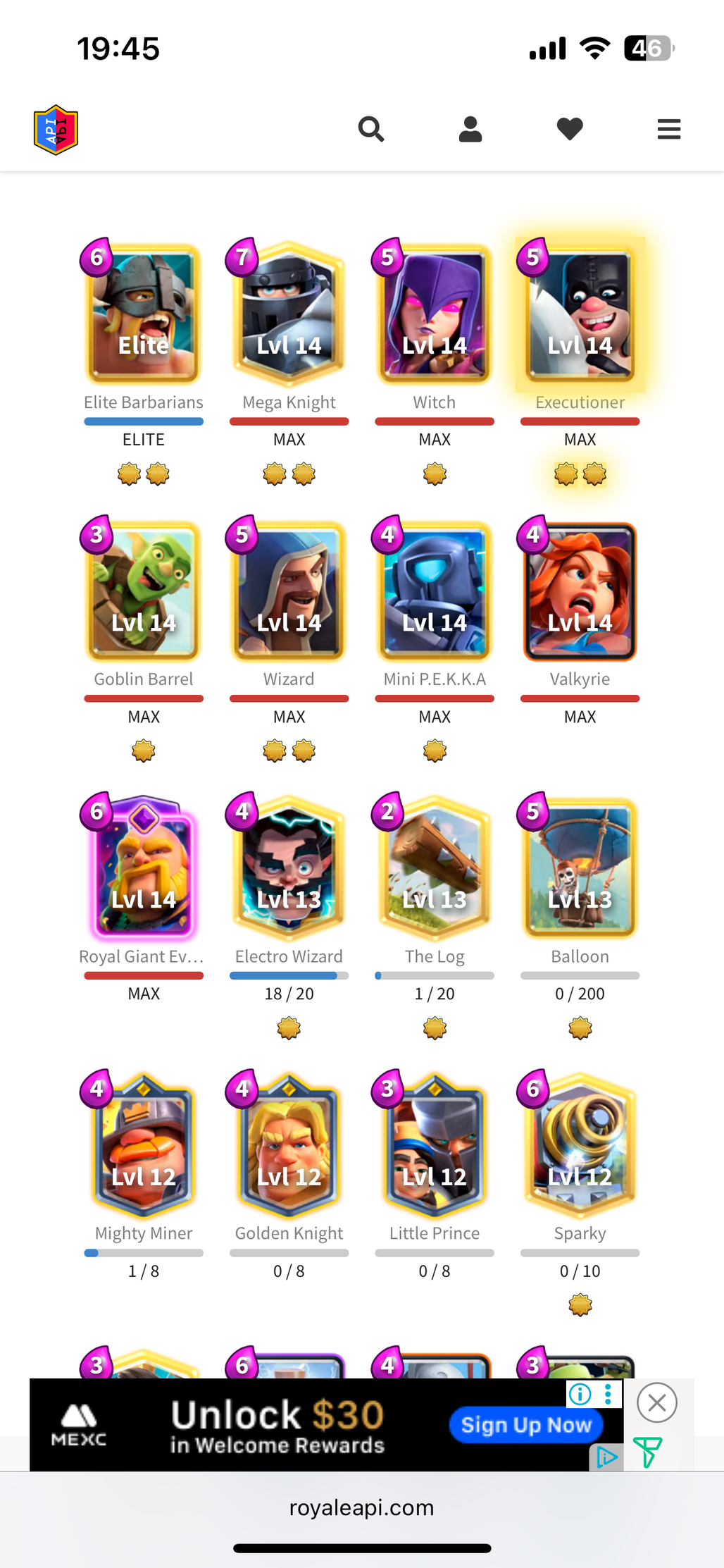View the Balloon card

[580, 868]
